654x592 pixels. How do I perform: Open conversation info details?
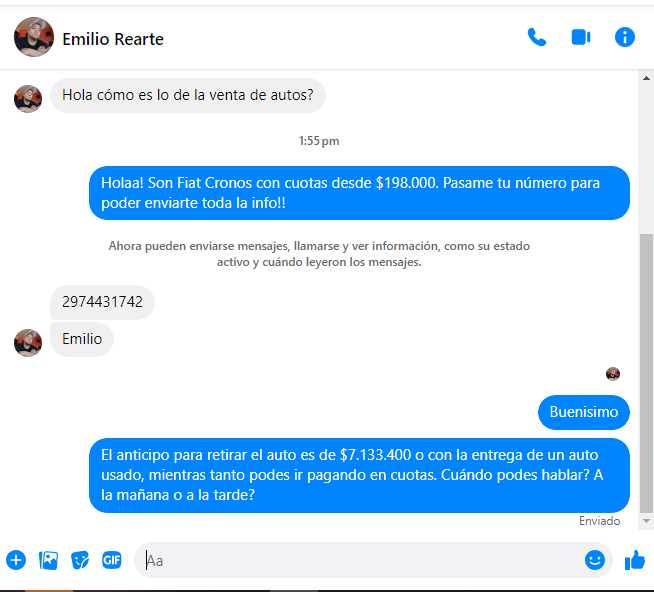click(x=625, y=38)
